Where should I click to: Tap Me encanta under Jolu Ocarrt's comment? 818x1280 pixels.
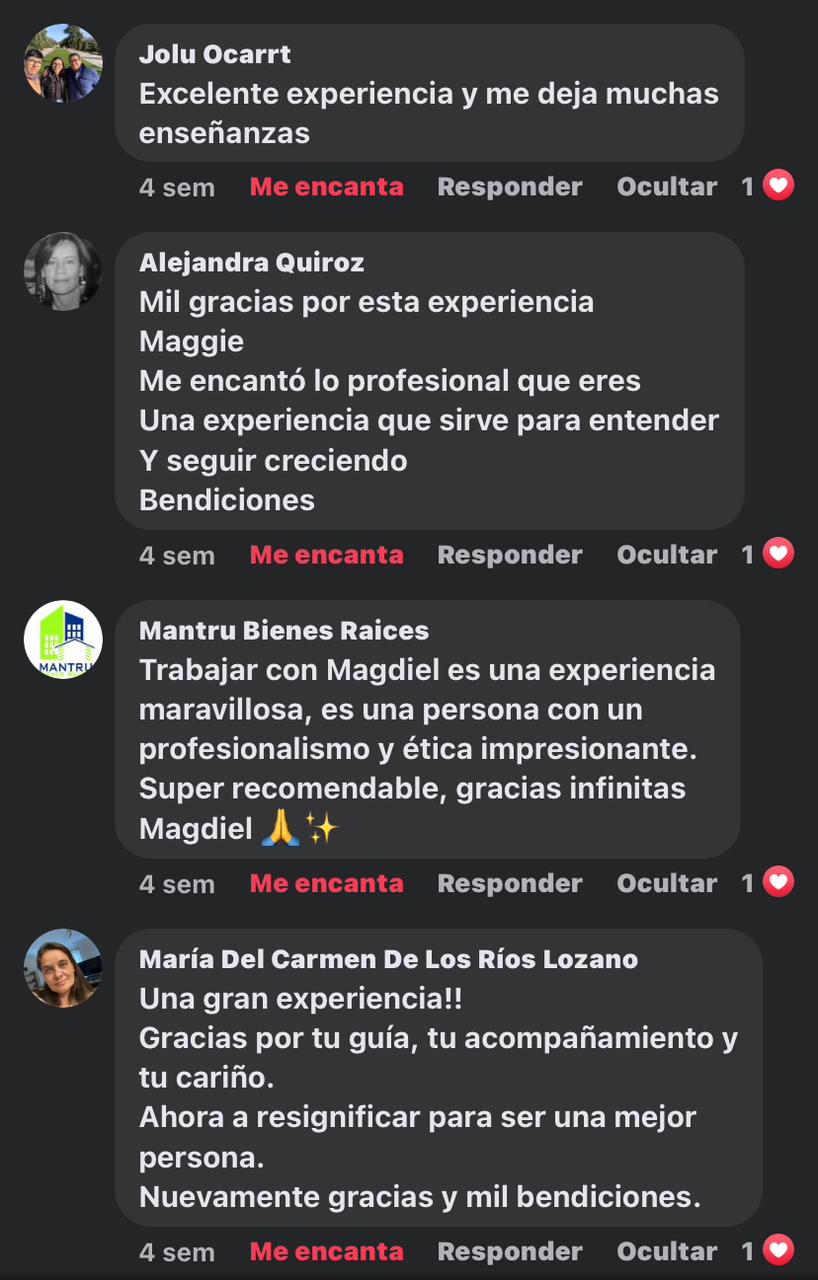pos(326,187)
